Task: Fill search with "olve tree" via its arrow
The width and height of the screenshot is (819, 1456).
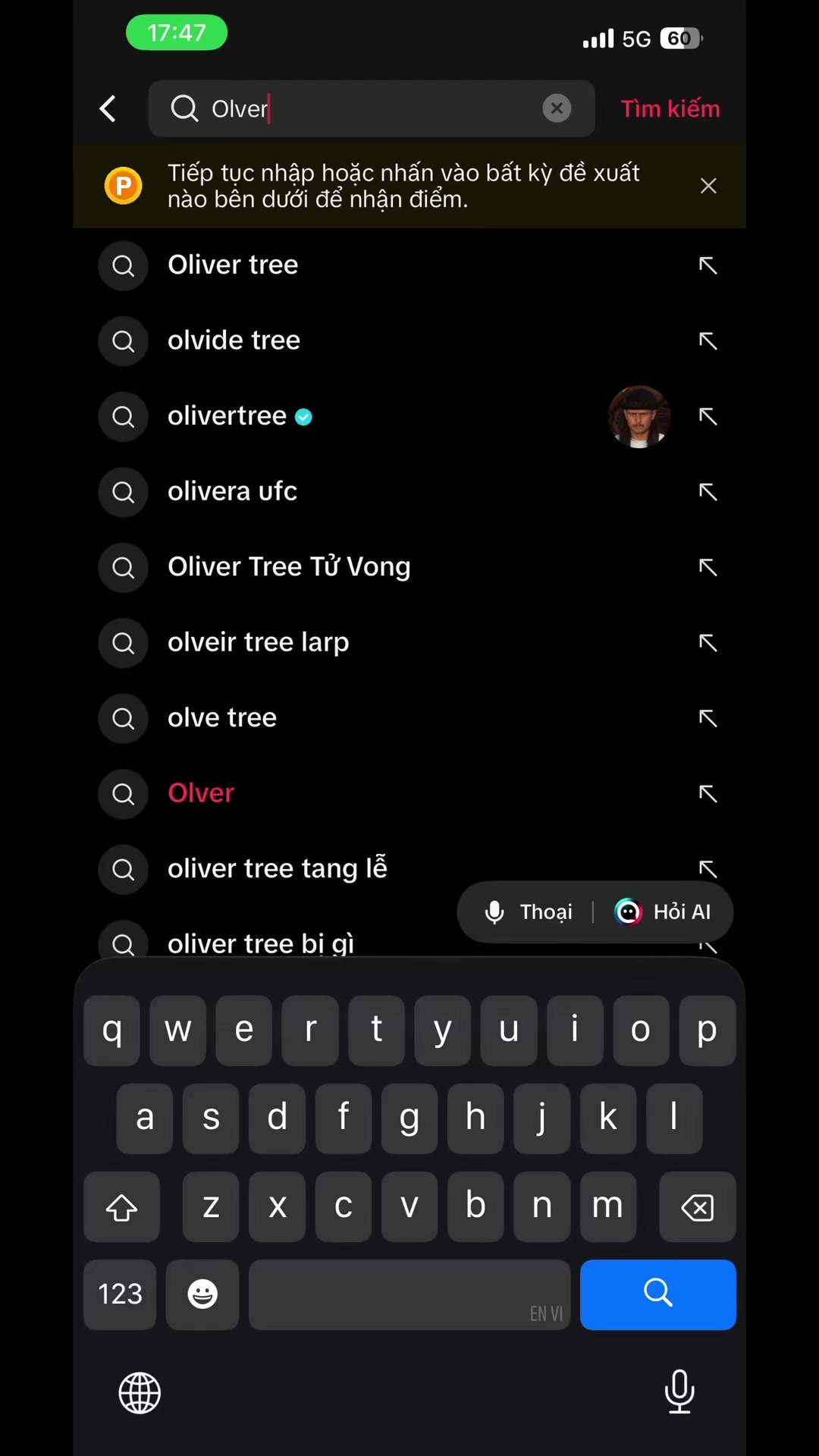Action: [x=708, y=718]
